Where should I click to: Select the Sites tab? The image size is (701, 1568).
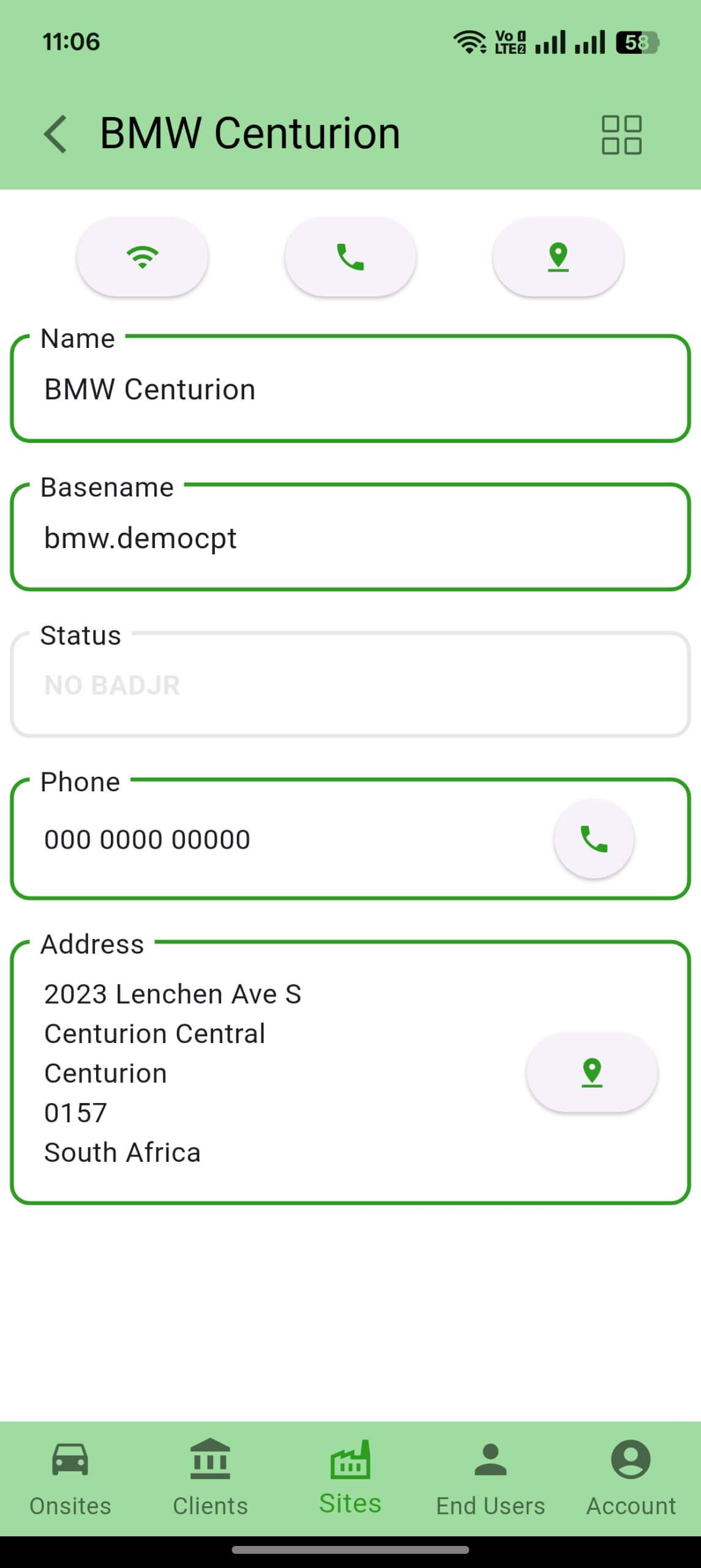point(350,1477)
